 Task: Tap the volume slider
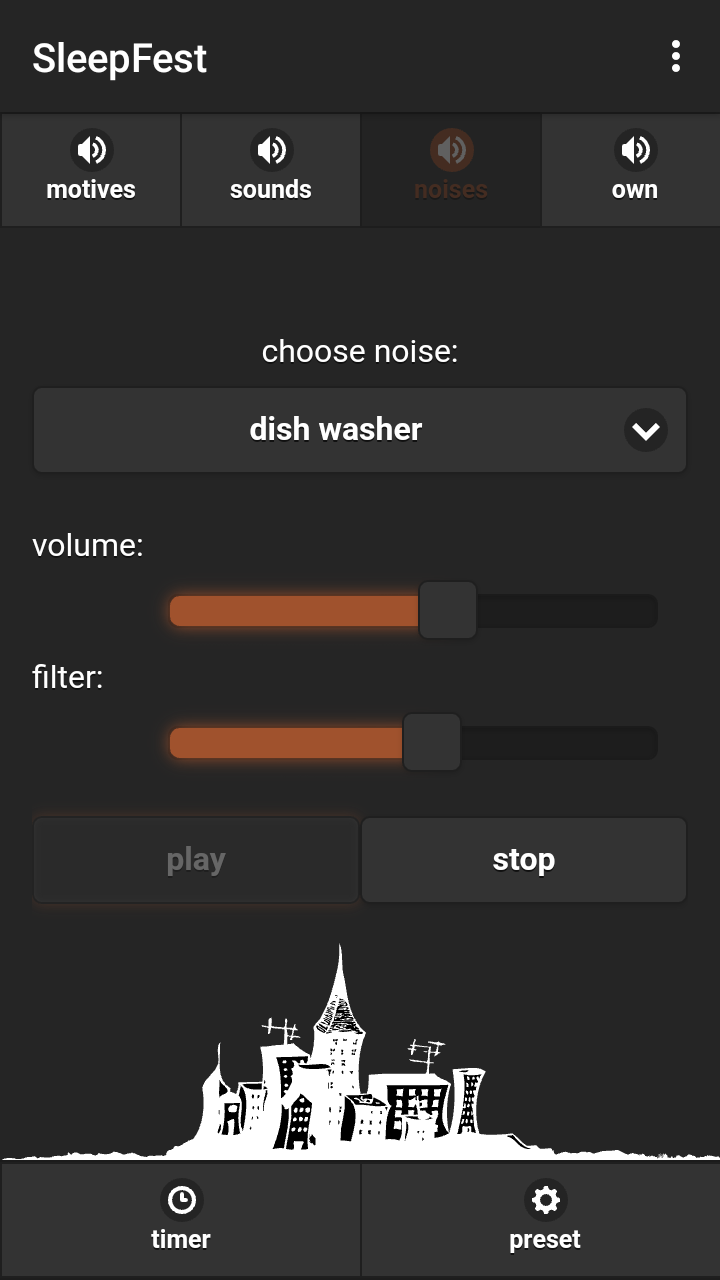pyautogui.click(x=448, y=610)
